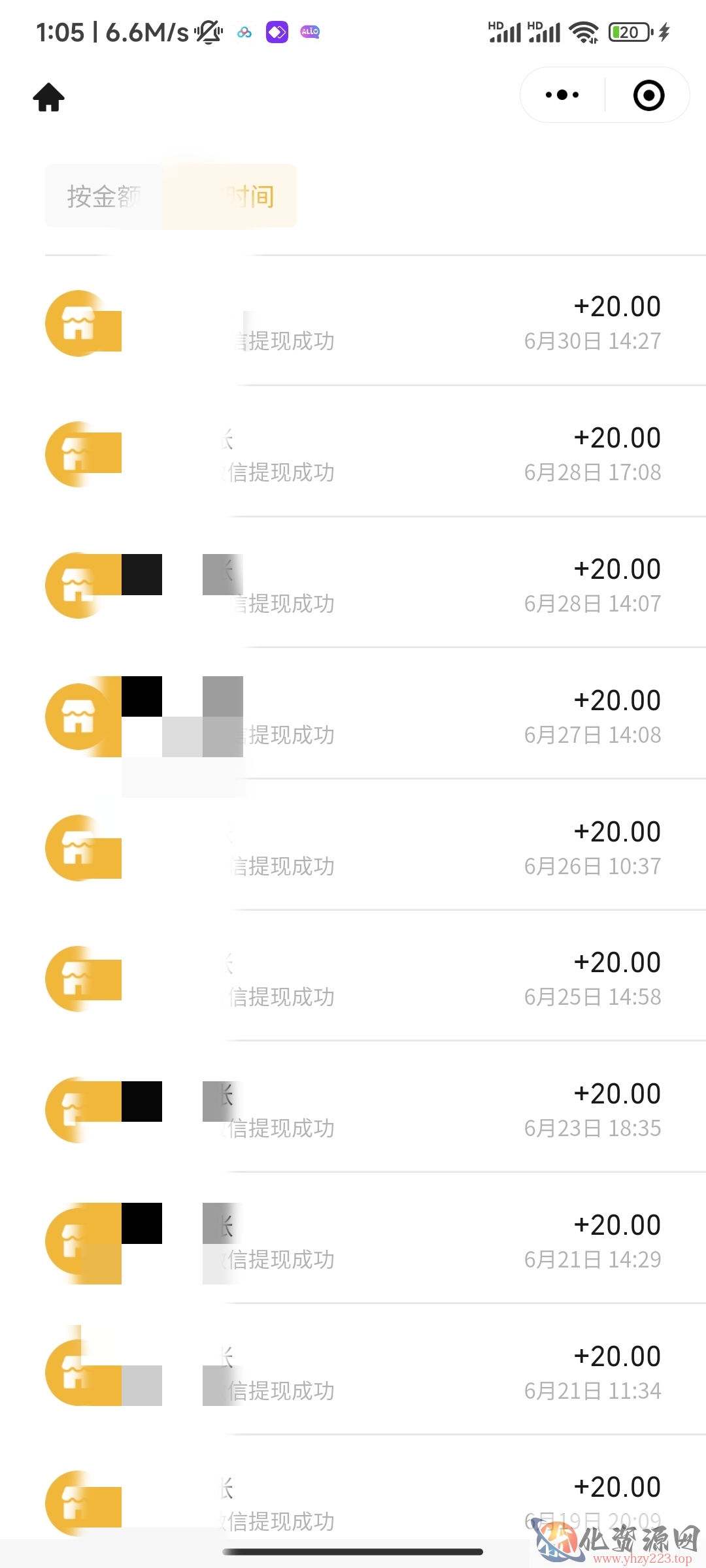View the record dated 6月28日 14:07
The height and width of the screenshot is (1568, 706).
click(x=353, y=584)
